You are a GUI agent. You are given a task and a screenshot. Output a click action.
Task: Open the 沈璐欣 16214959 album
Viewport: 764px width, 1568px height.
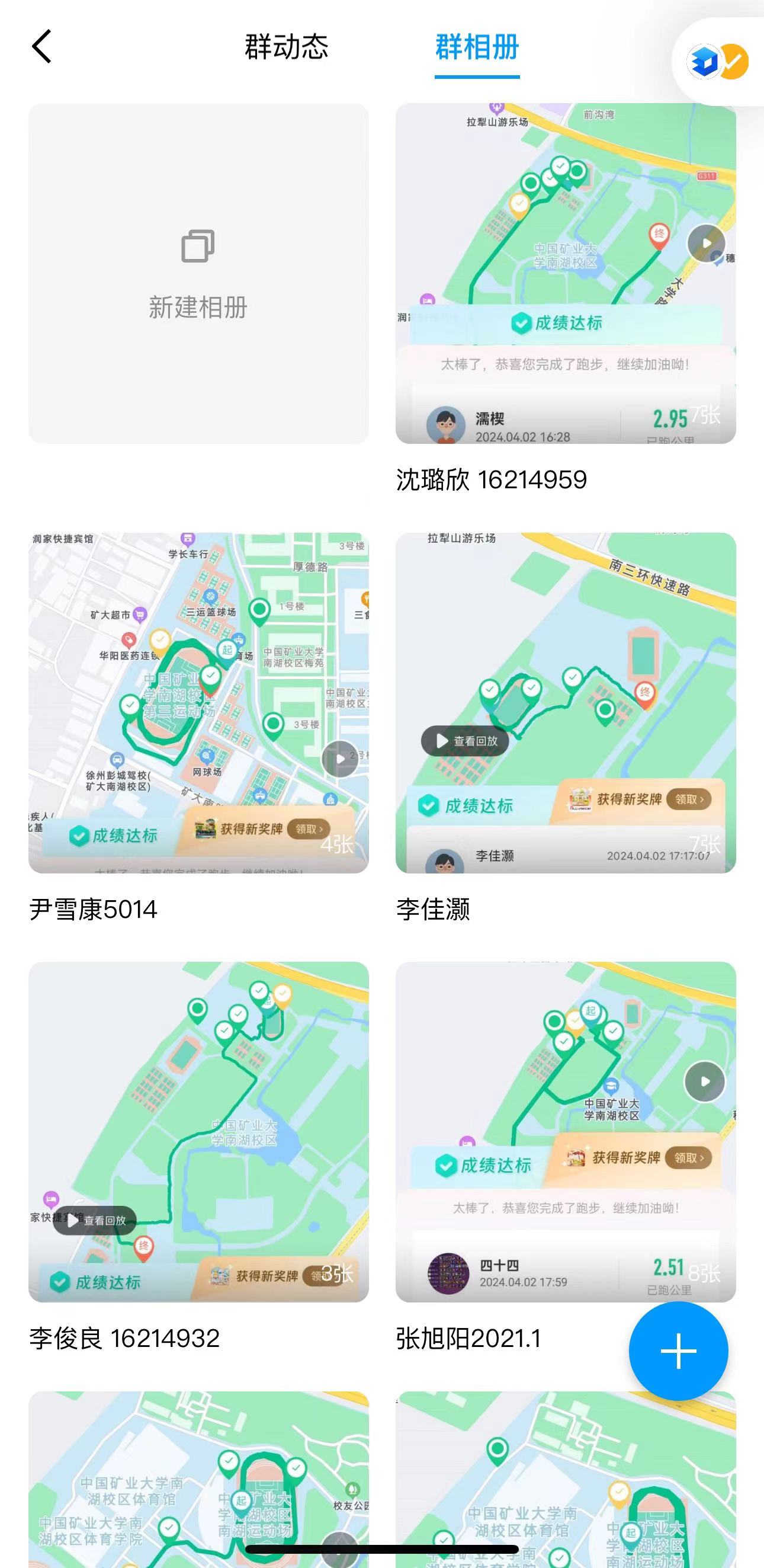(x=565, y=273)
